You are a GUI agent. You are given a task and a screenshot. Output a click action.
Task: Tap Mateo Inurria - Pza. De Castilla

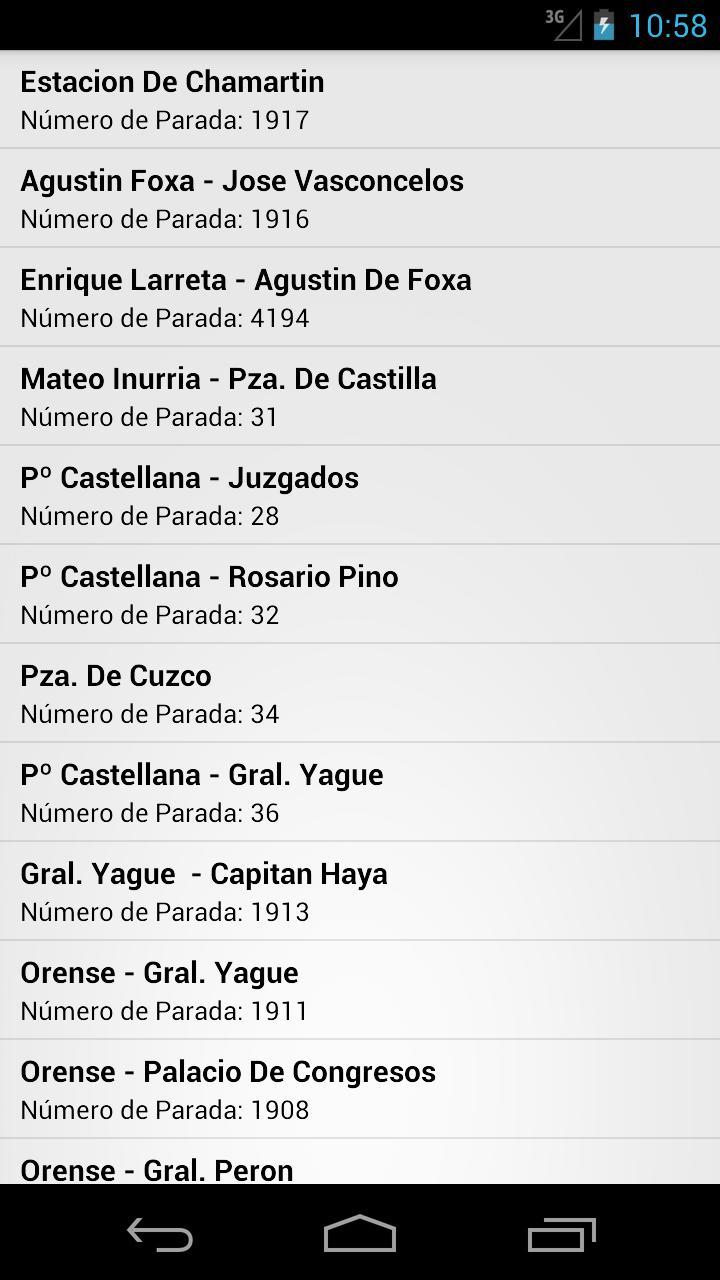coord(360,396)
